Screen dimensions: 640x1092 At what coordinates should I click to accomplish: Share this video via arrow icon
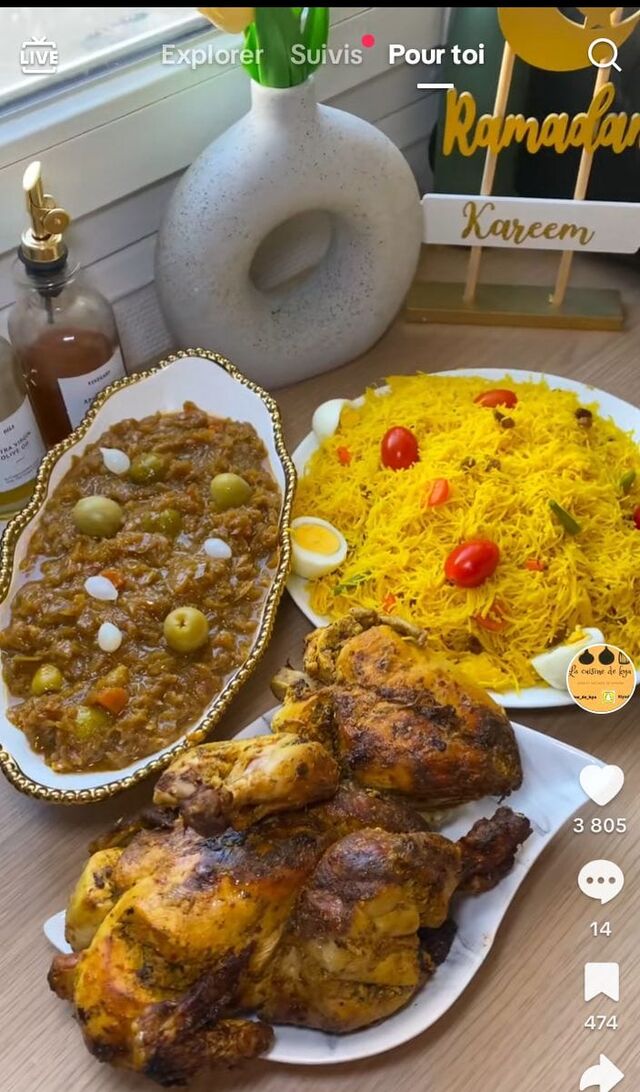click(x=602, y=1074)
